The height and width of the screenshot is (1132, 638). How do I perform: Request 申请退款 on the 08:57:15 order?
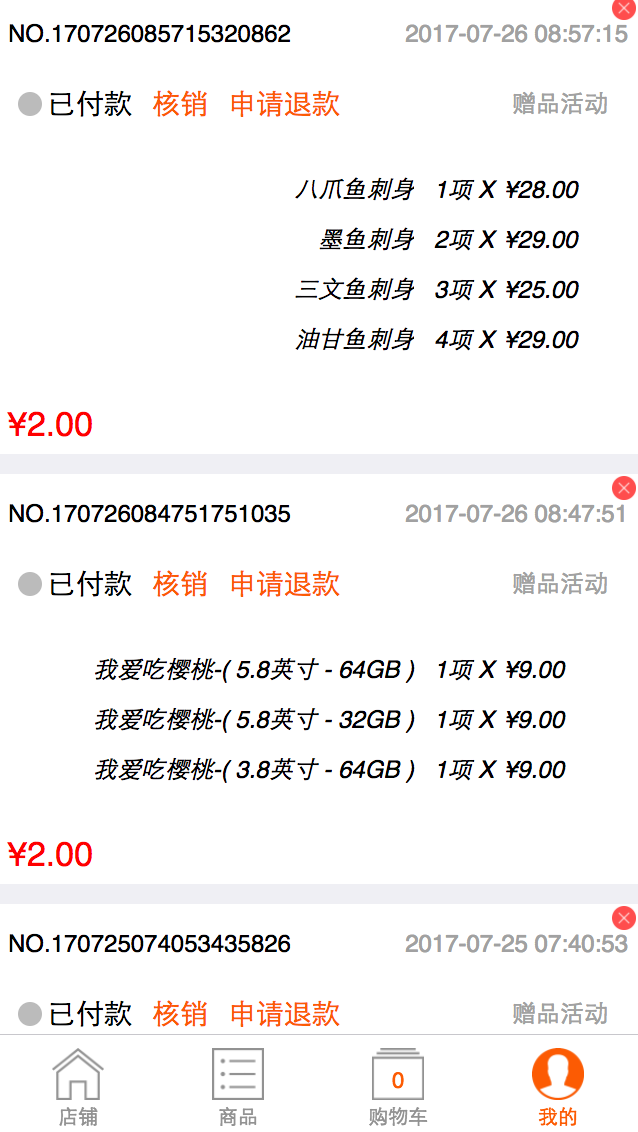tap(284, 104)
